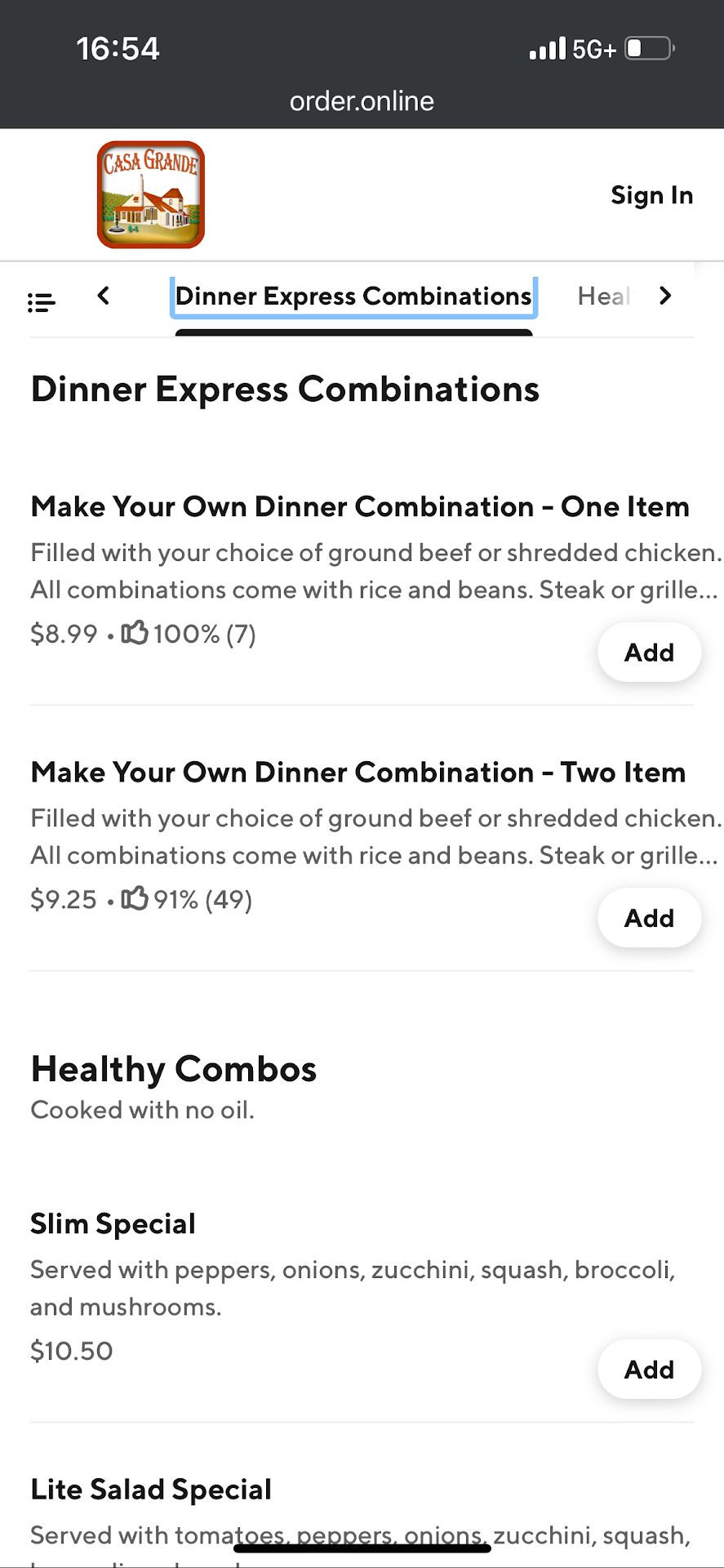Add One Item Dinner Combination
Viewport: 724px width, 1568px height.
(649, 653)
